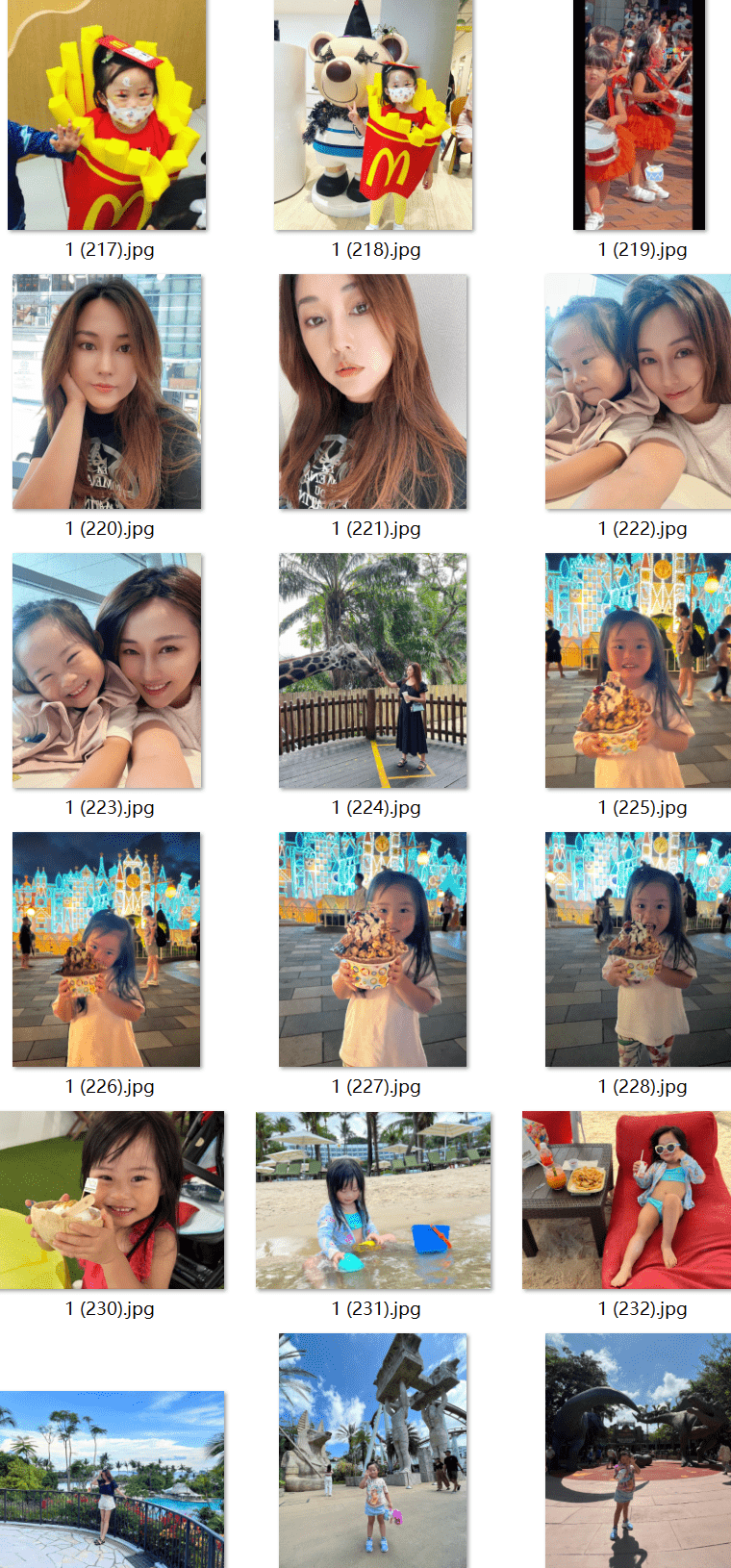Image resolution: width=731 pixels, height=1568 pixels.
Task: Open the image 1 (227).jpg
Action: coord(373,949)
